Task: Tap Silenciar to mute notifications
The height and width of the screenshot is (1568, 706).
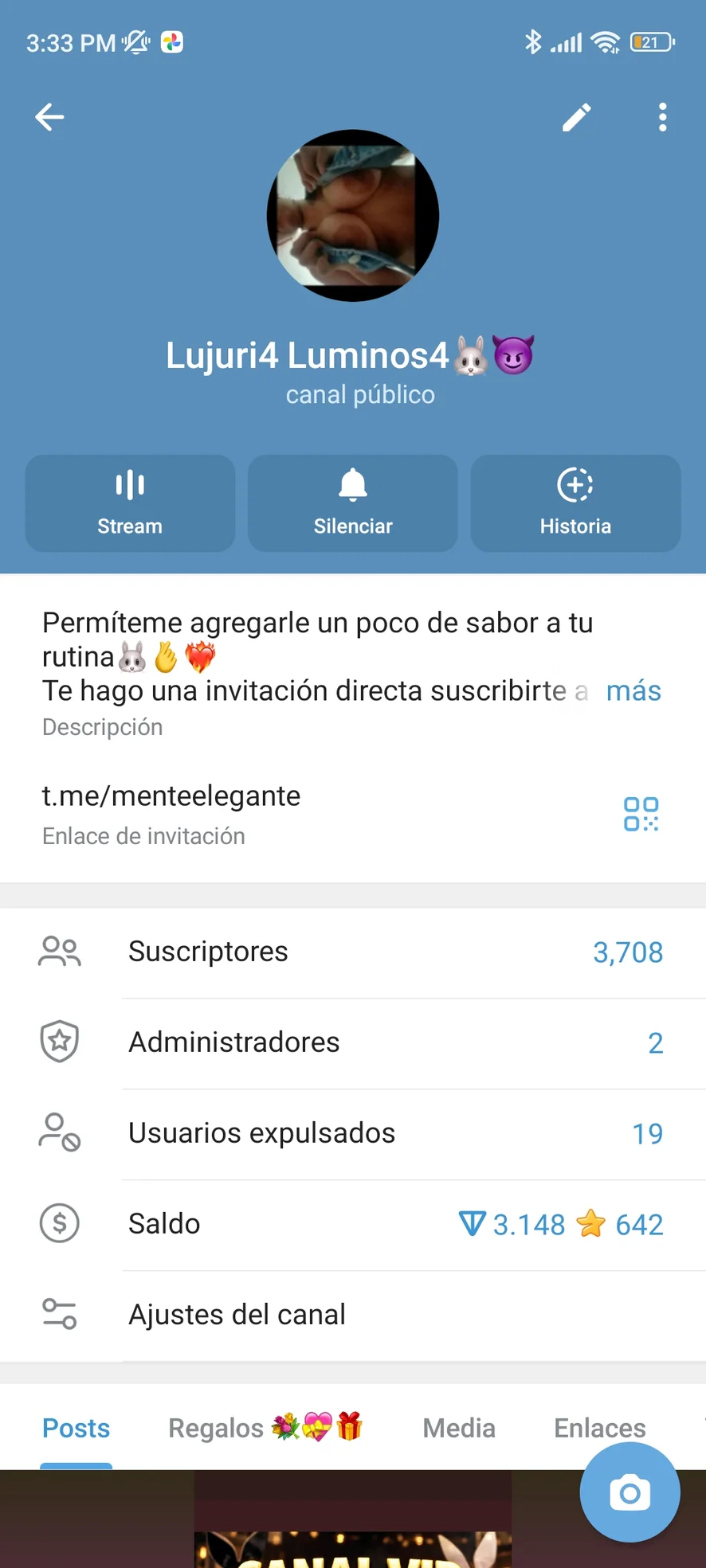Action: point(353,503)
